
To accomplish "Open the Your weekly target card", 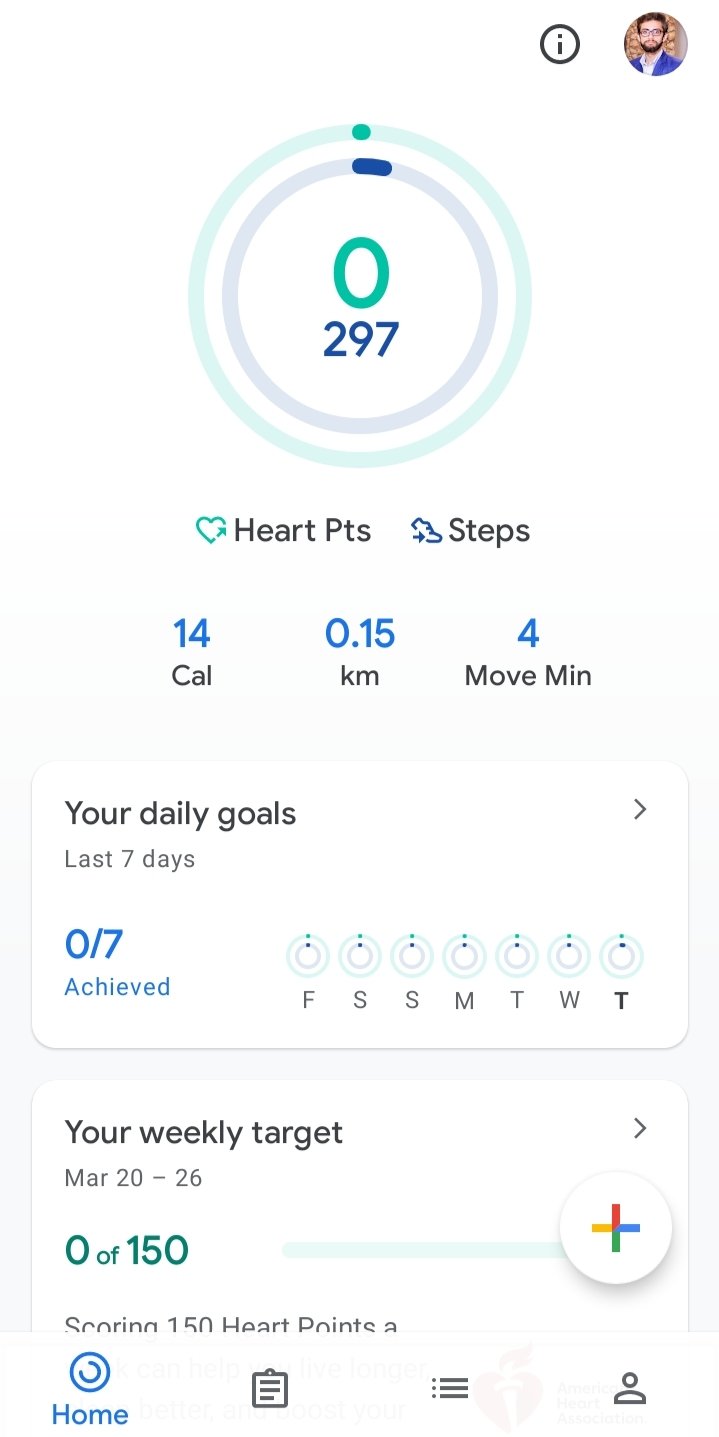I will (x=360, y=1207).
